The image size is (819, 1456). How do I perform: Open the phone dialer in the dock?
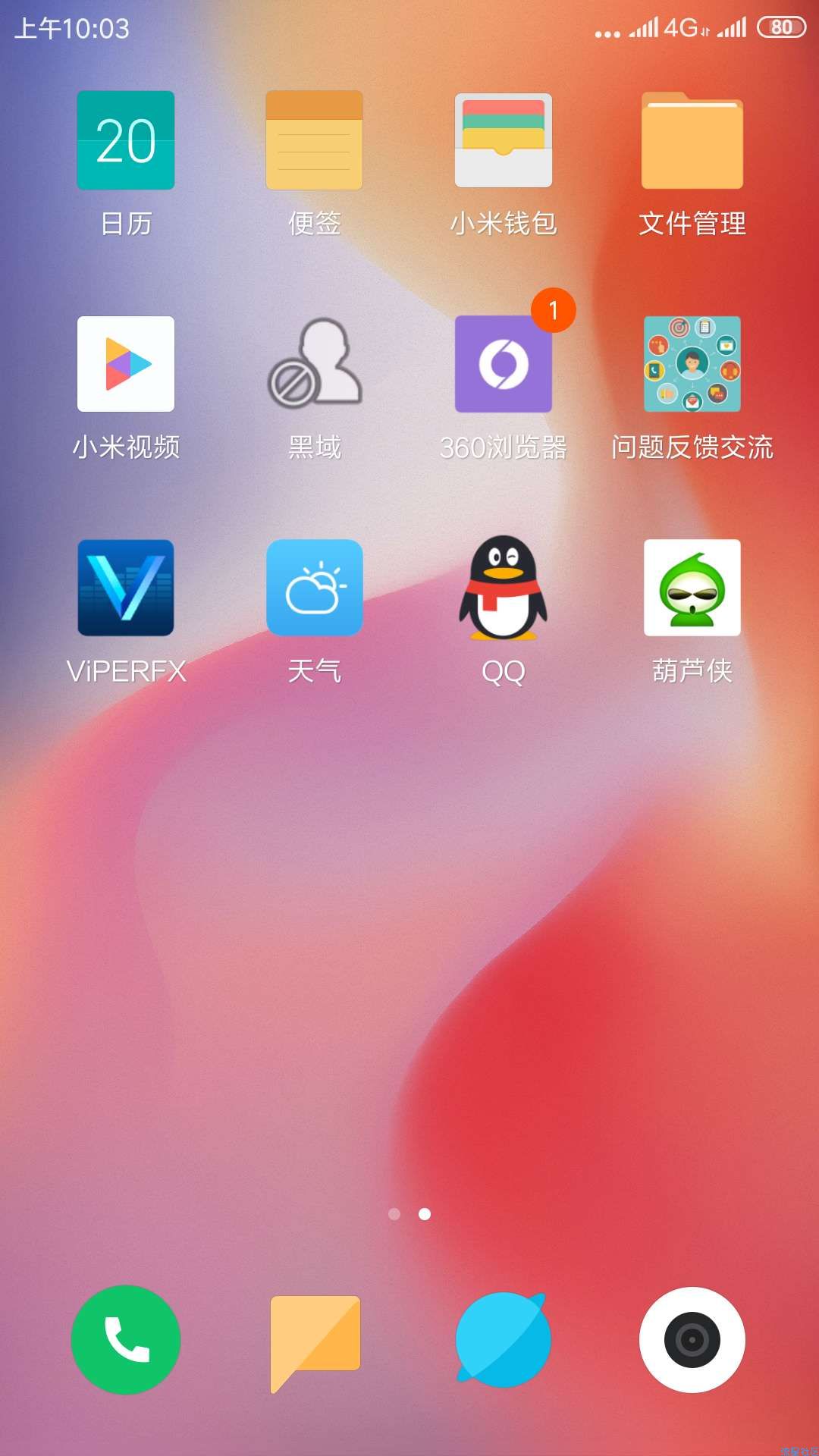point(126,1340)
